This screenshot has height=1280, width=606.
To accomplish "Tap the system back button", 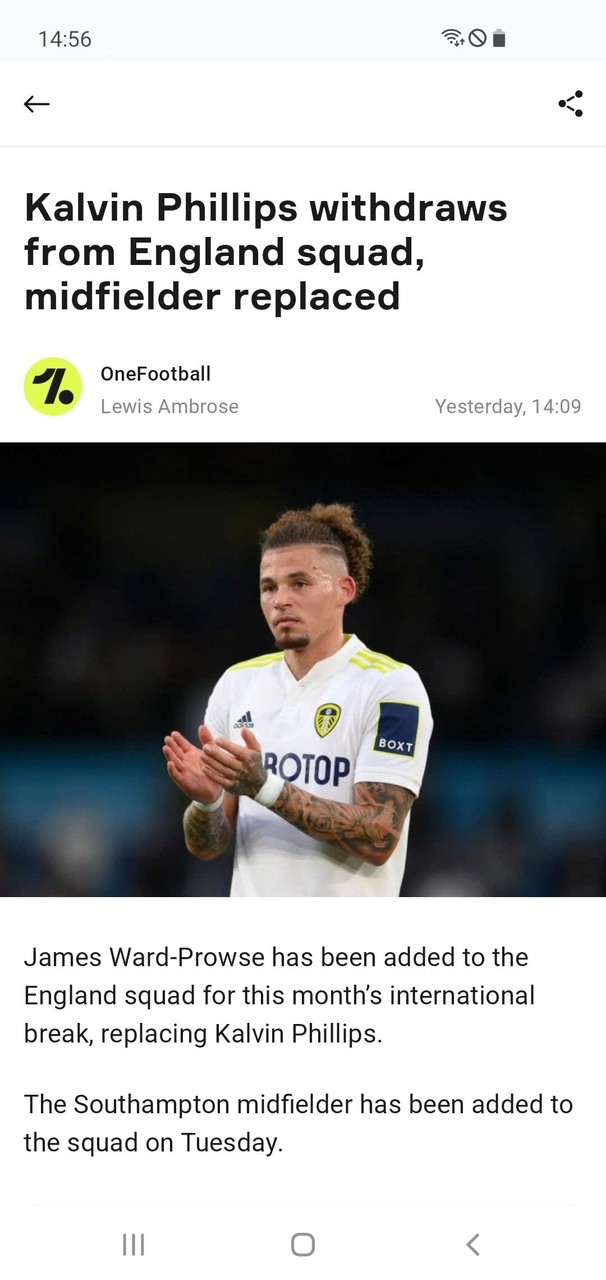I will 472,1244.
